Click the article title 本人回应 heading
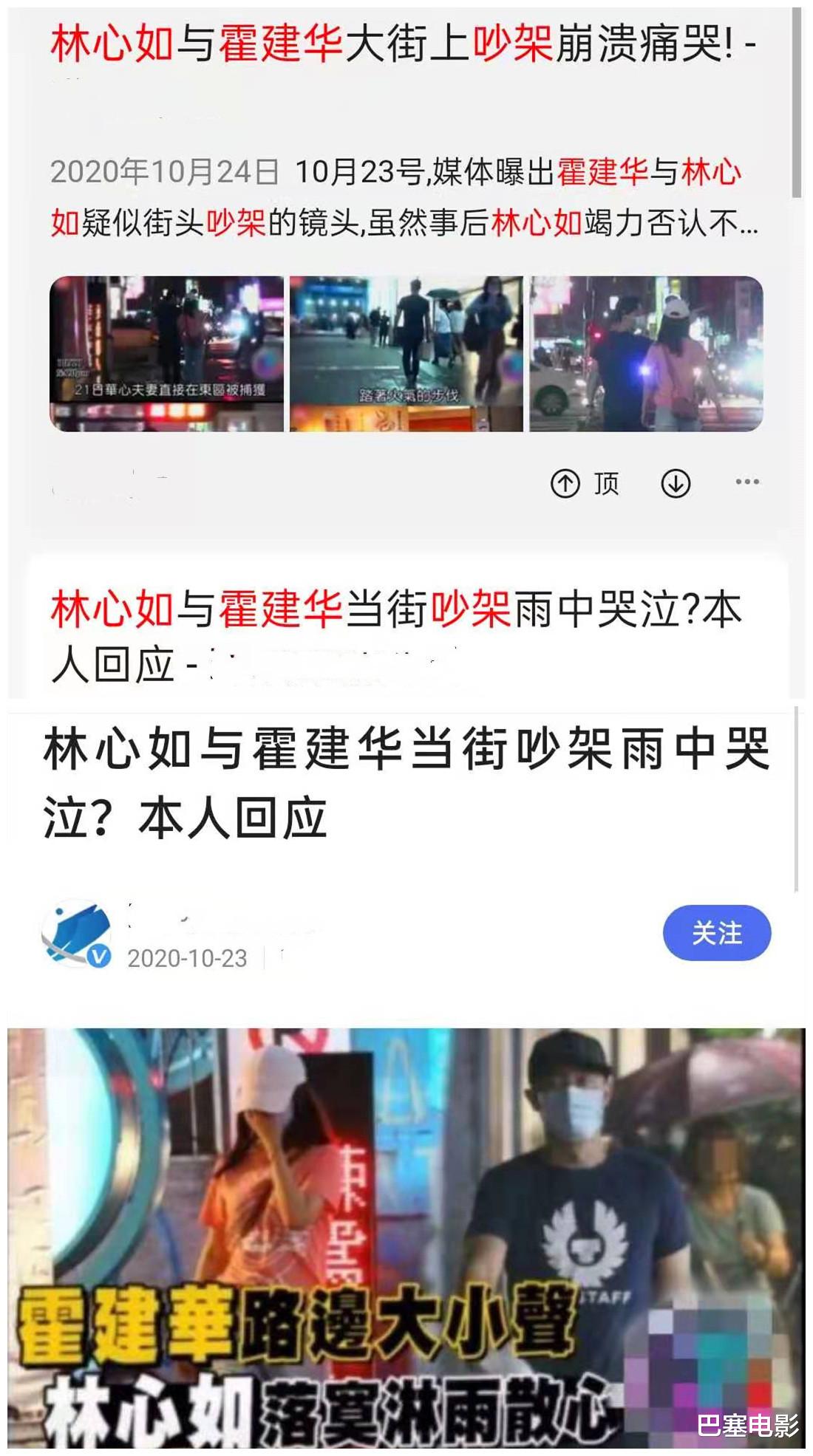The width and height of the screenshot is (813, 1456). pos(406,776)
